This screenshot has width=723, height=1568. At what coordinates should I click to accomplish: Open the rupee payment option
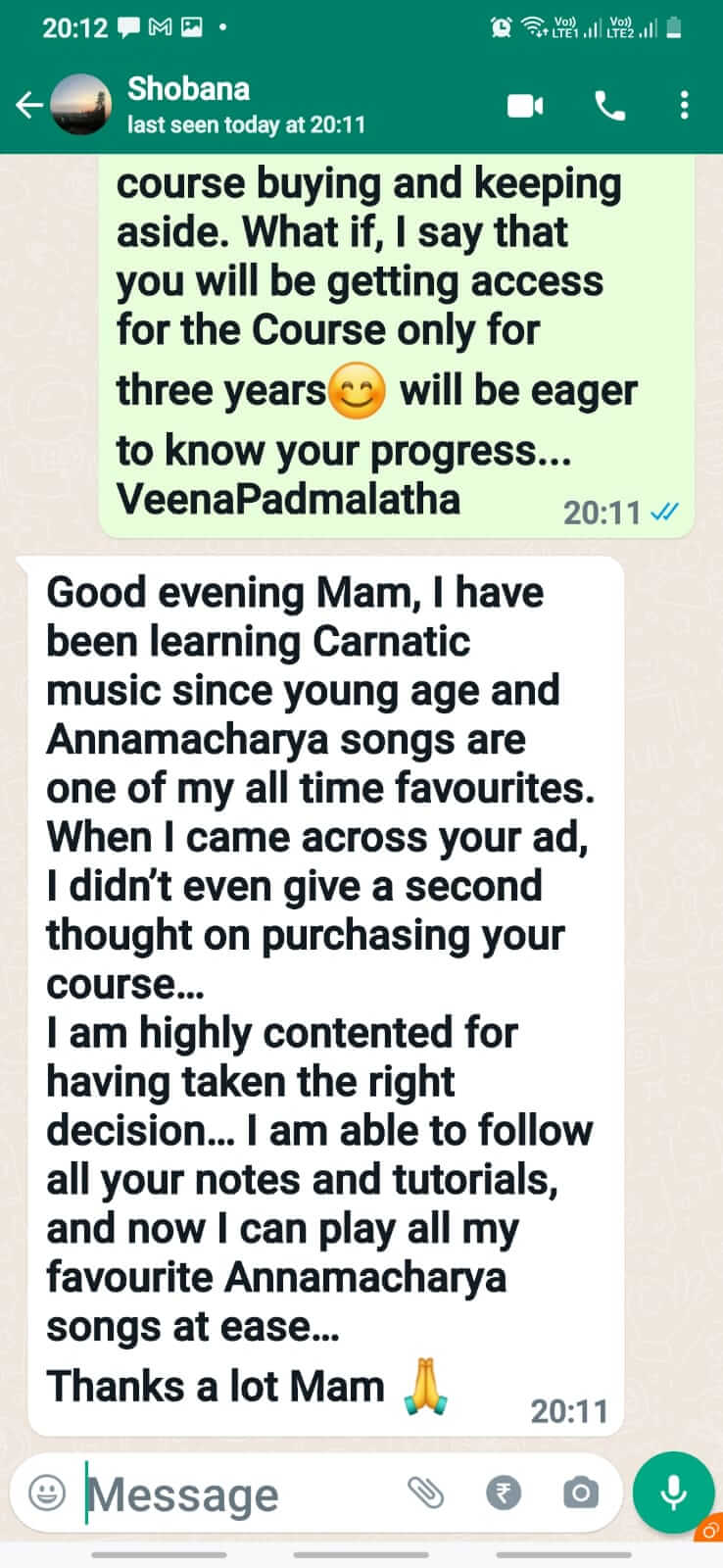pyautogui.click(x=504, y=1493)
